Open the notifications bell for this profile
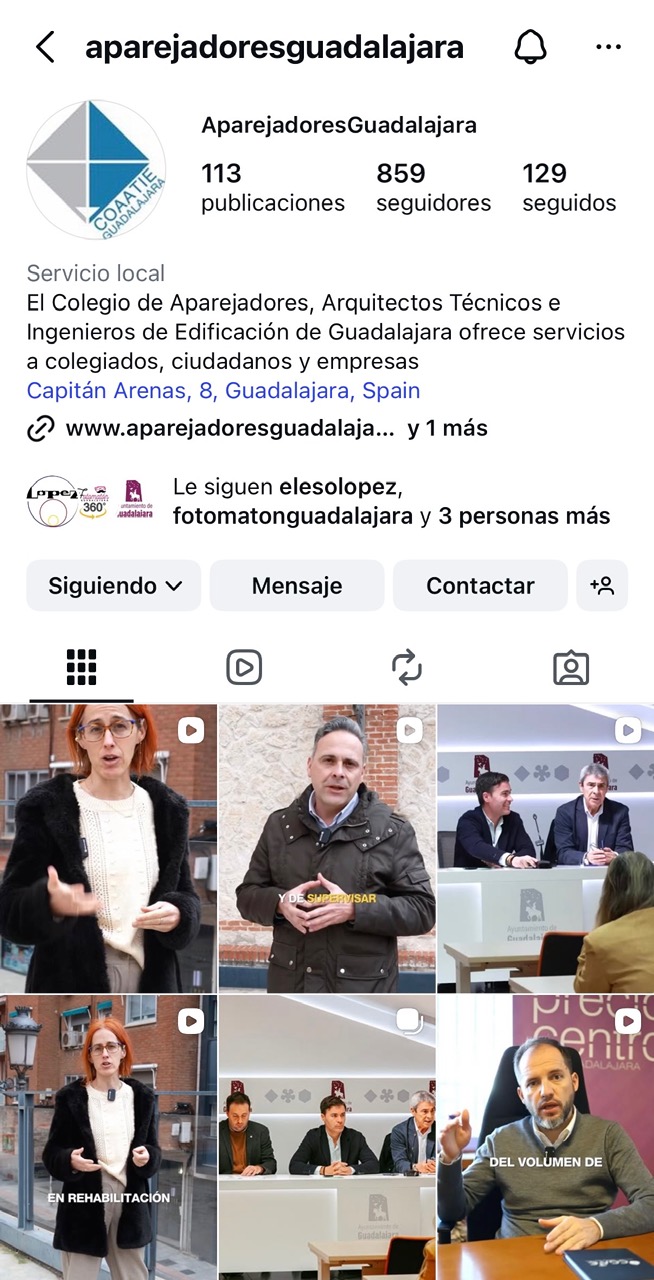654x1280 pixels. 531,47
